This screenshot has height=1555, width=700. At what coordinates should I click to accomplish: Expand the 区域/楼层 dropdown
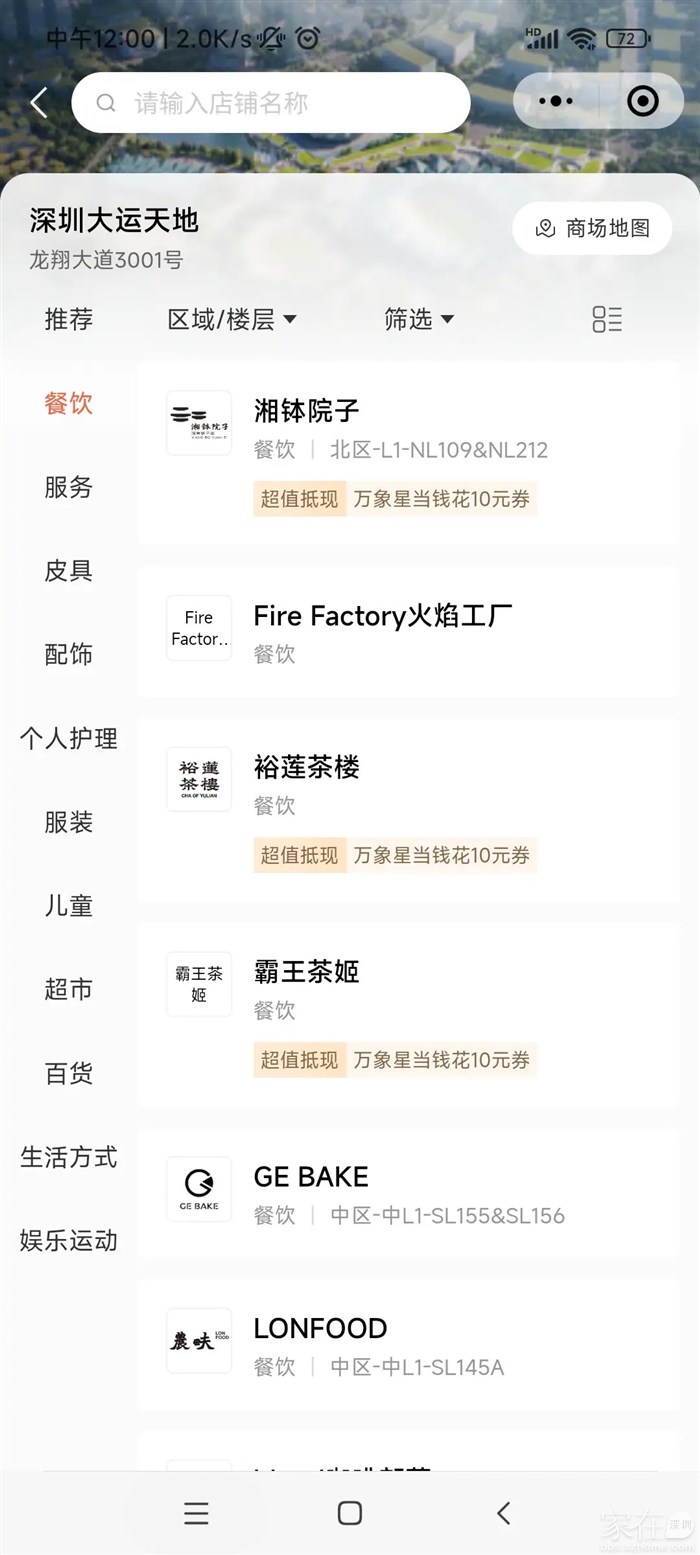coord(232,319)
